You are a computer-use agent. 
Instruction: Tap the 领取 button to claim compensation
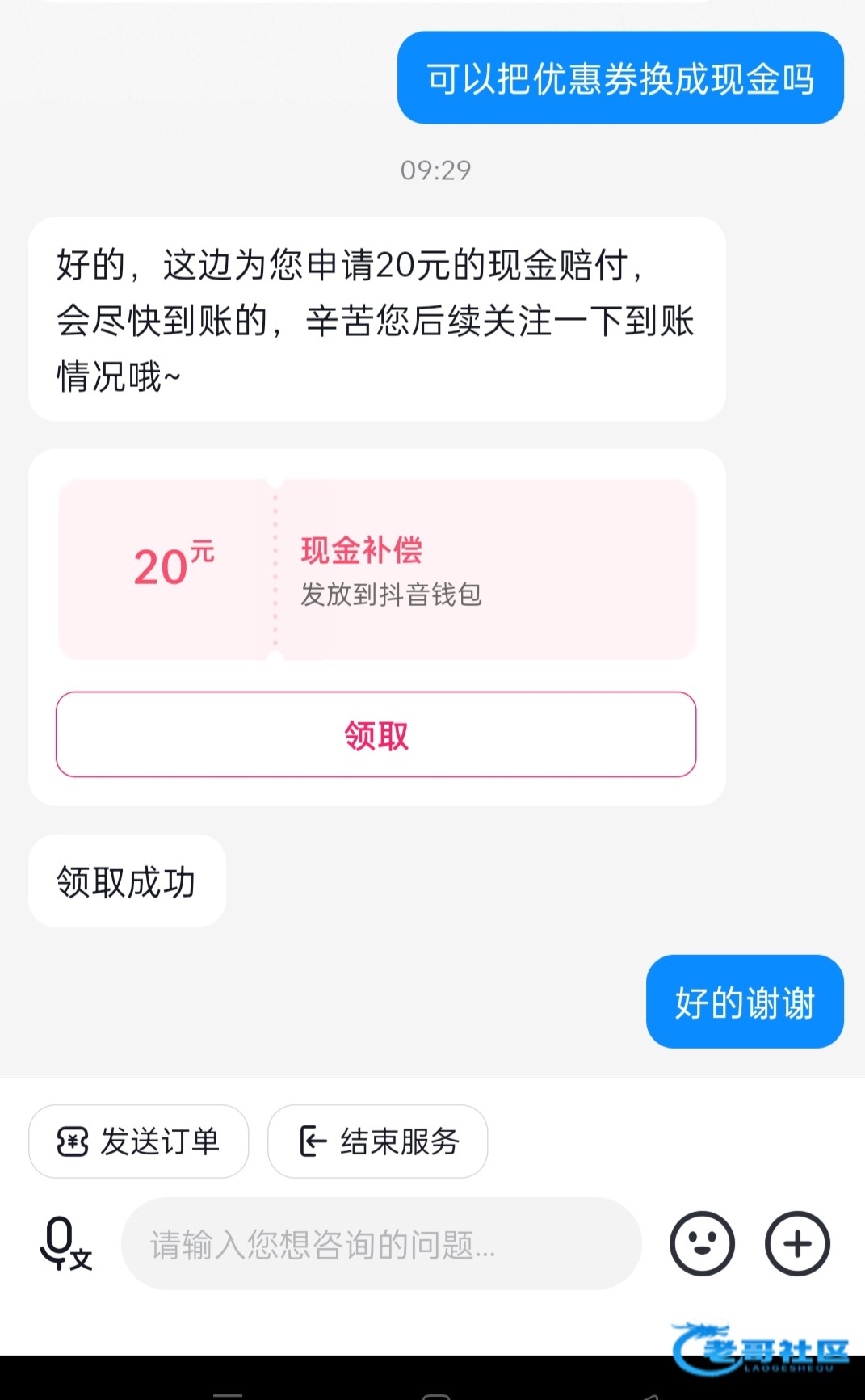pos(376,734)
